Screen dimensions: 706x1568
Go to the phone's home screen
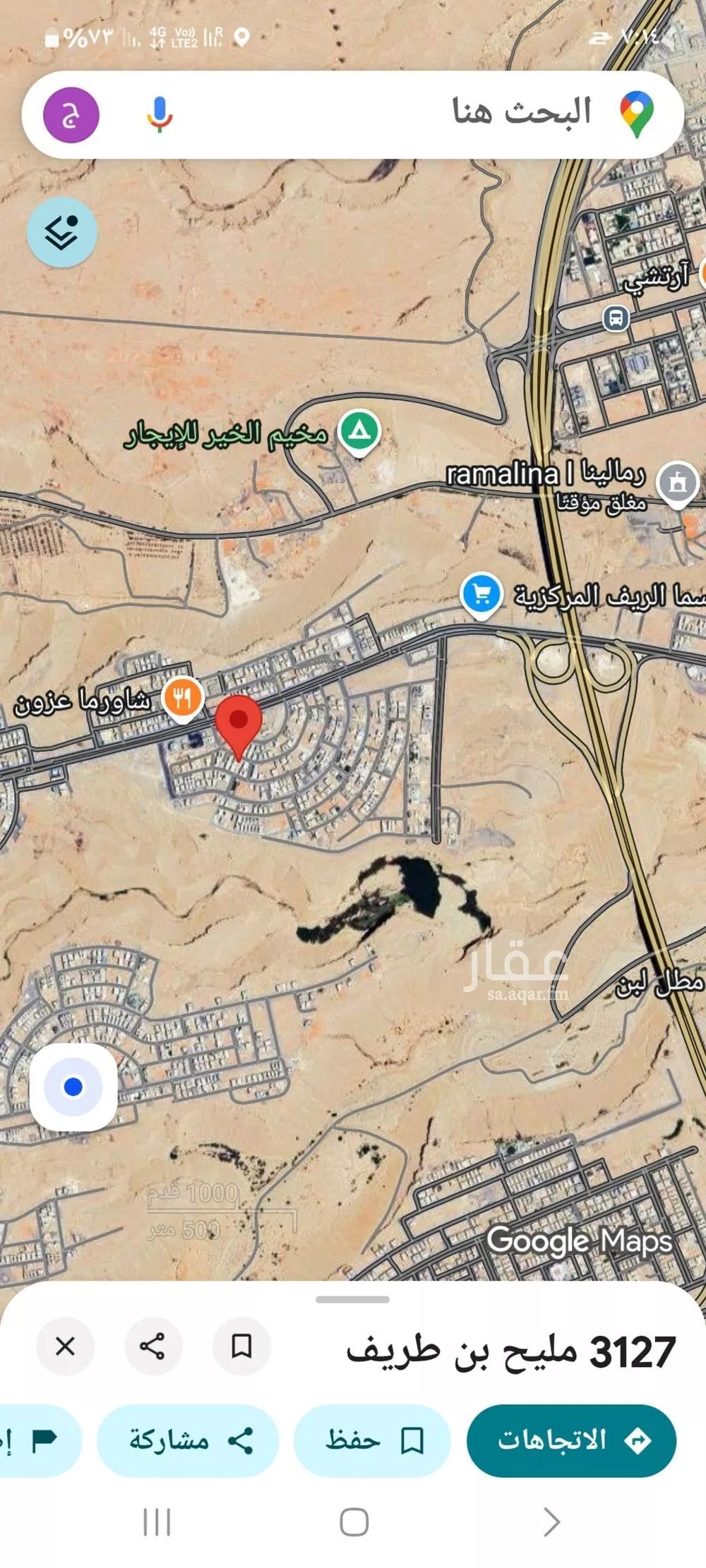tap(354, 1523)
